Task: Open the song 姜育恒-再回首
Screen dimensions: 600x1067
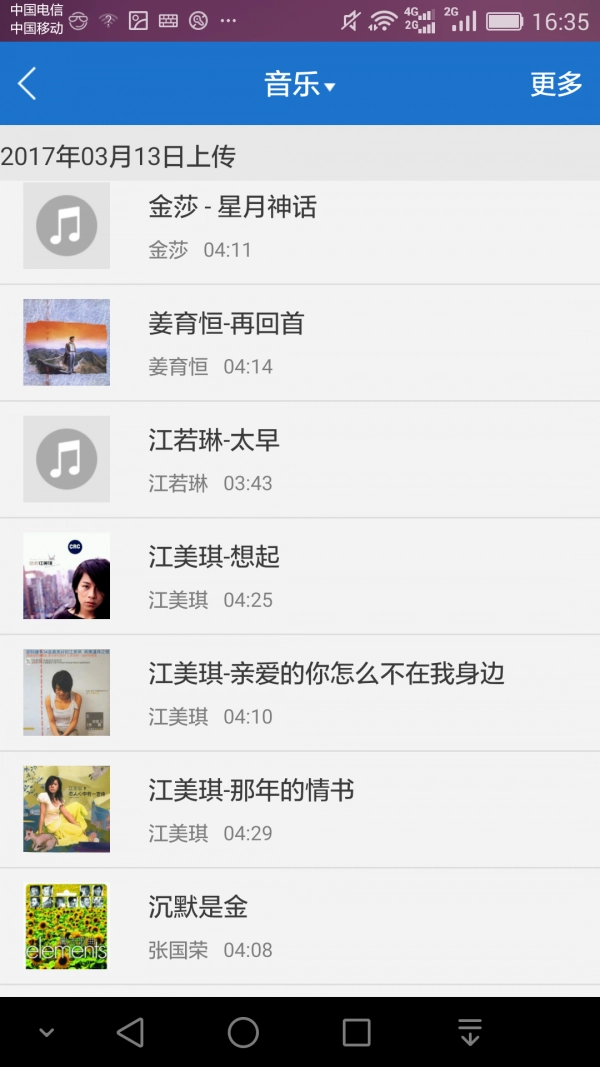Action: pos(300,343)
